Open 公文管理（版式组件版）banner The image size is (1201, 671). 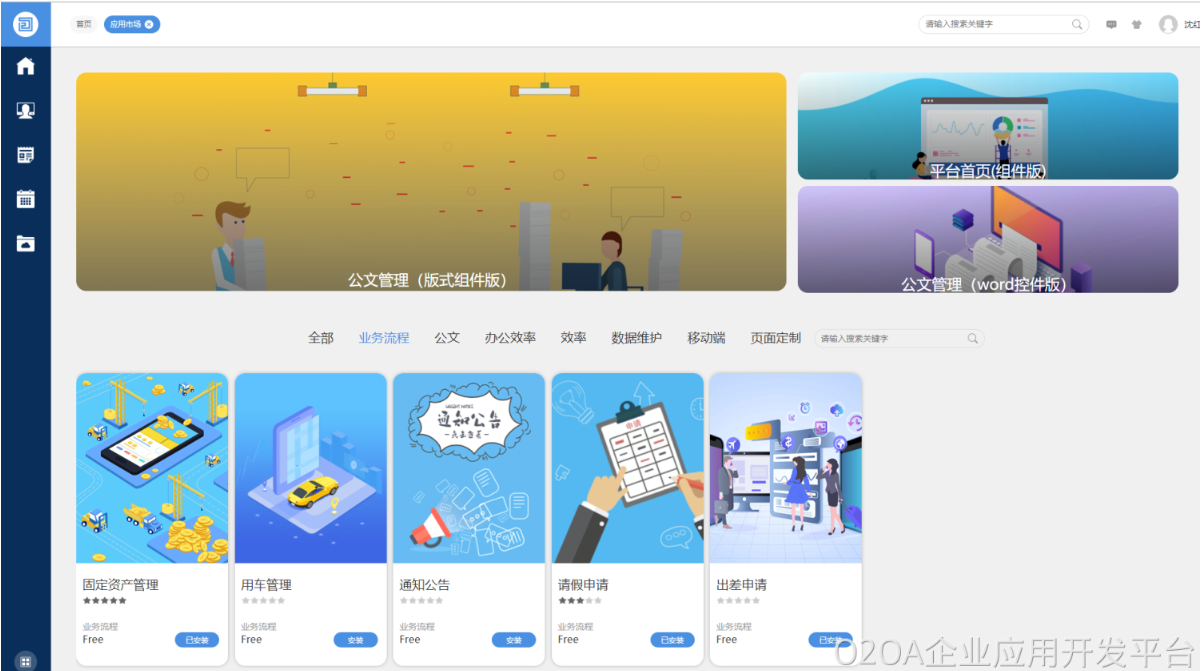point(431,181)
